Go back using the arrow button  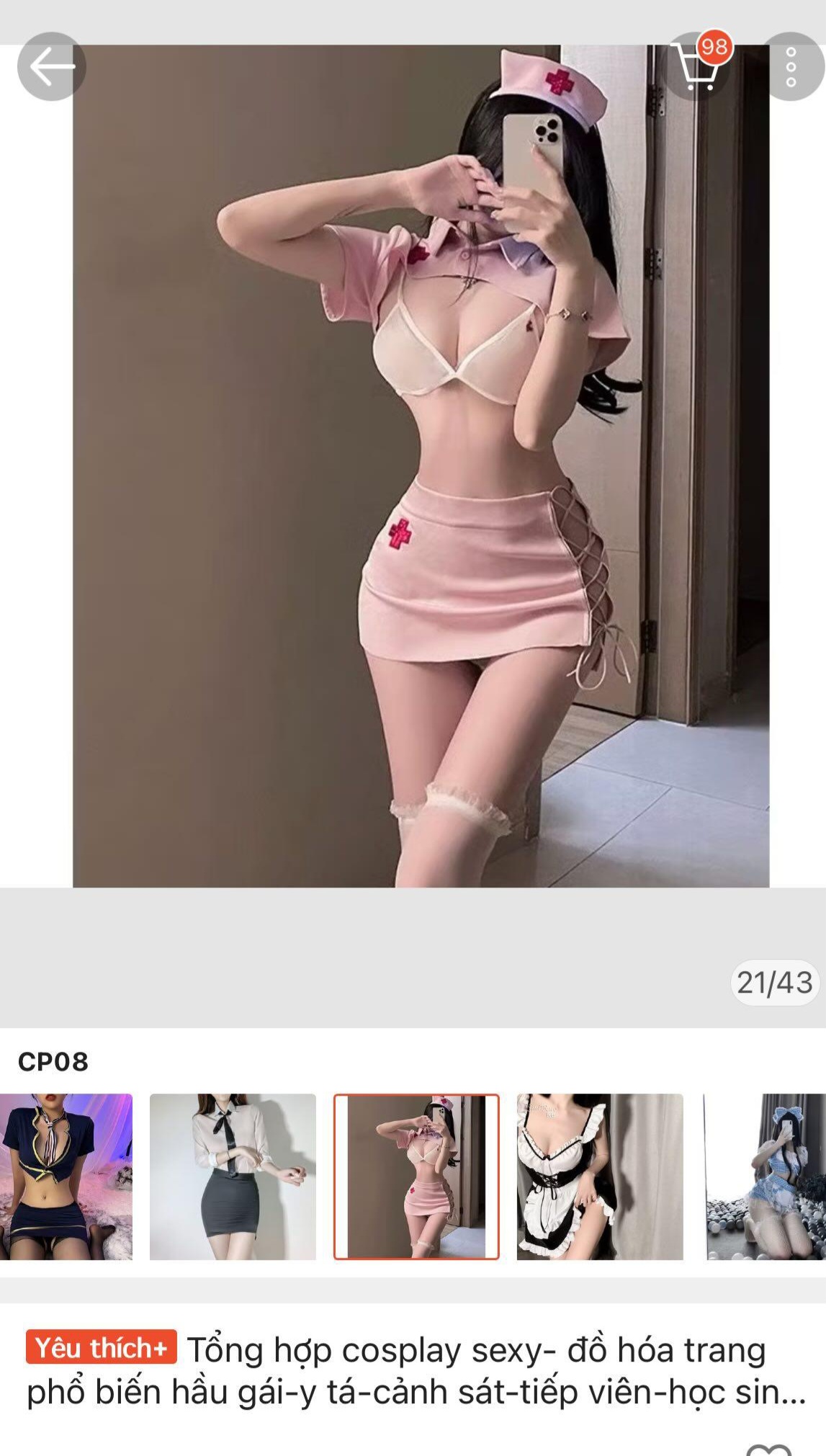(x=51, y=66)
